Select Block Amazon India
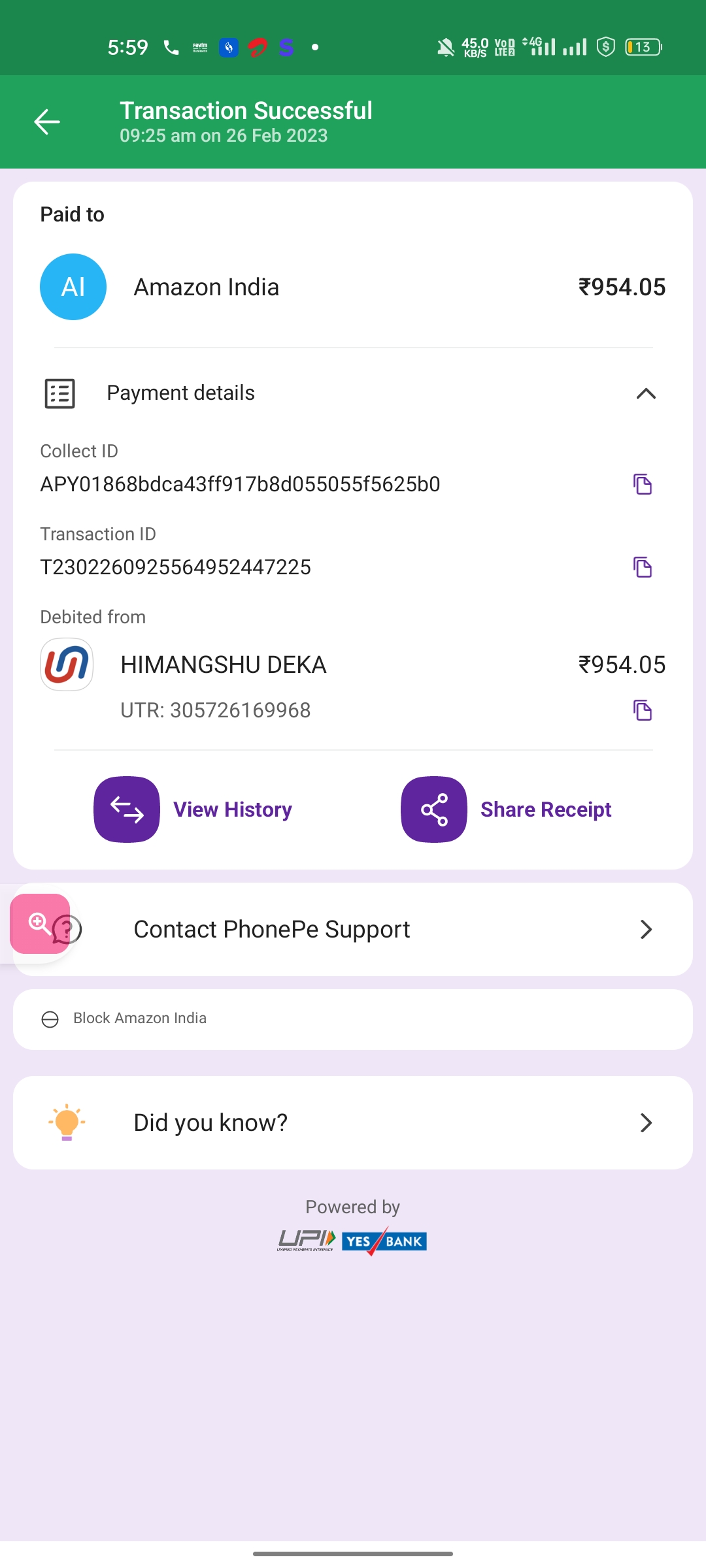 (x=140, y=1019)
